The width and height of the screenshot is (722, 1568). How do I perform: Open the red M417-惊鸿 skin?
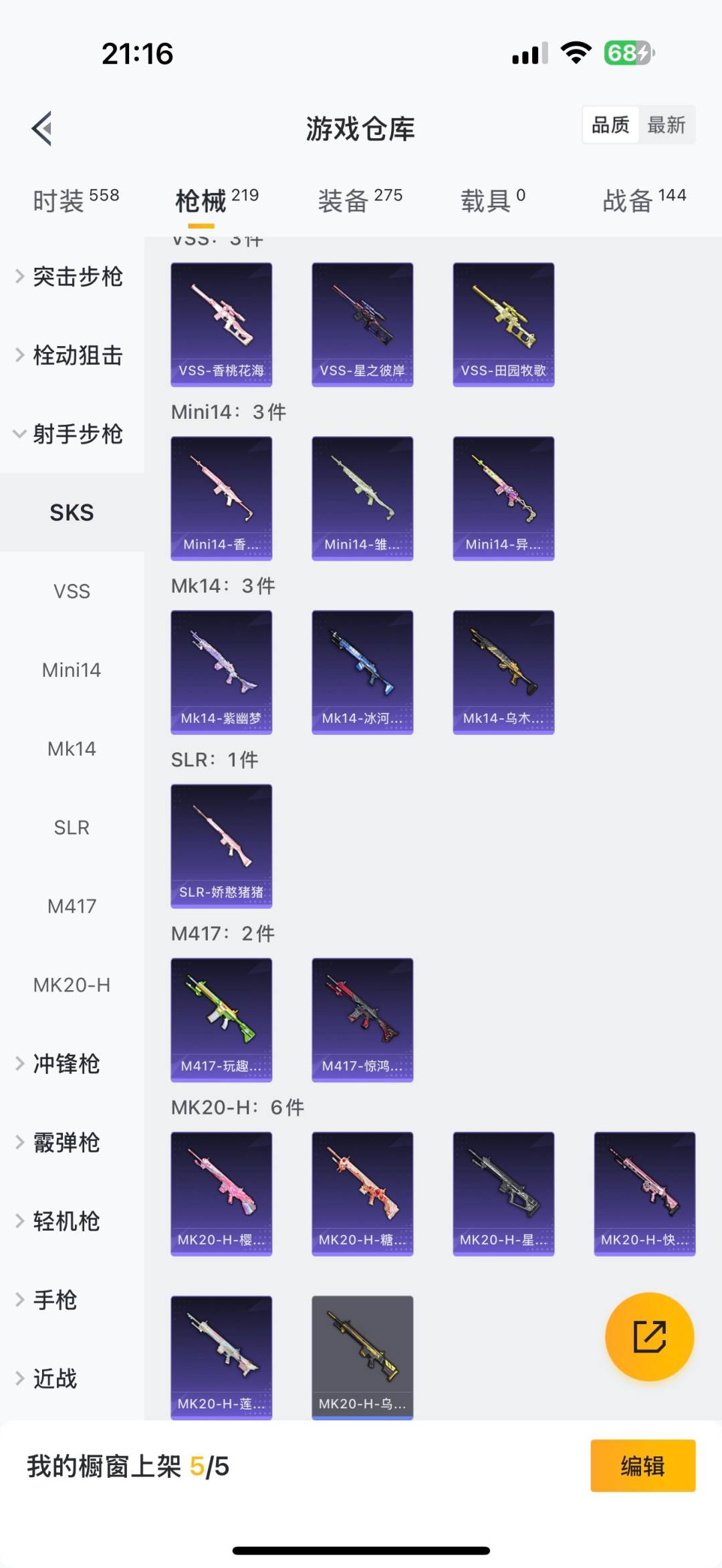[x=362, y=1020]
